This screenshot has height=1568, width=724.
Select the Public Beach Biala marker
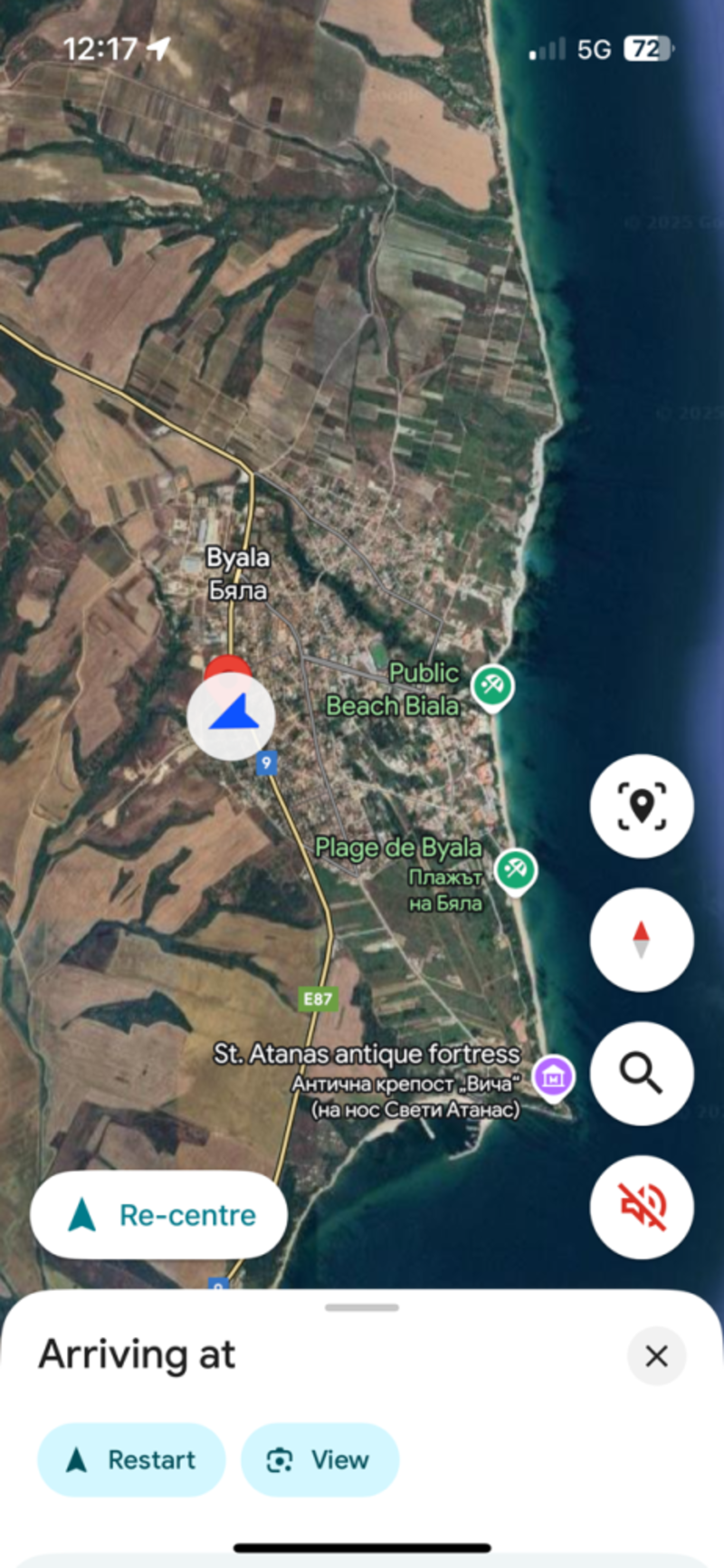coord(492,687)
